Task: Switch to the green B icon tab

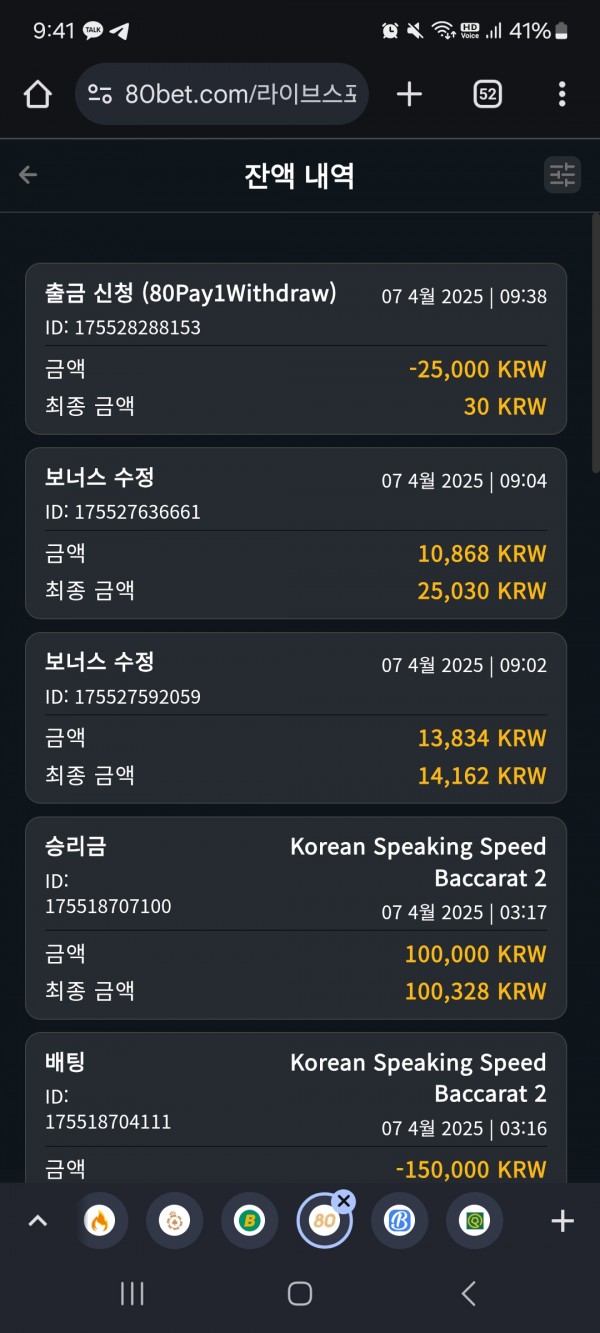Action: (x=249, y=1220)
